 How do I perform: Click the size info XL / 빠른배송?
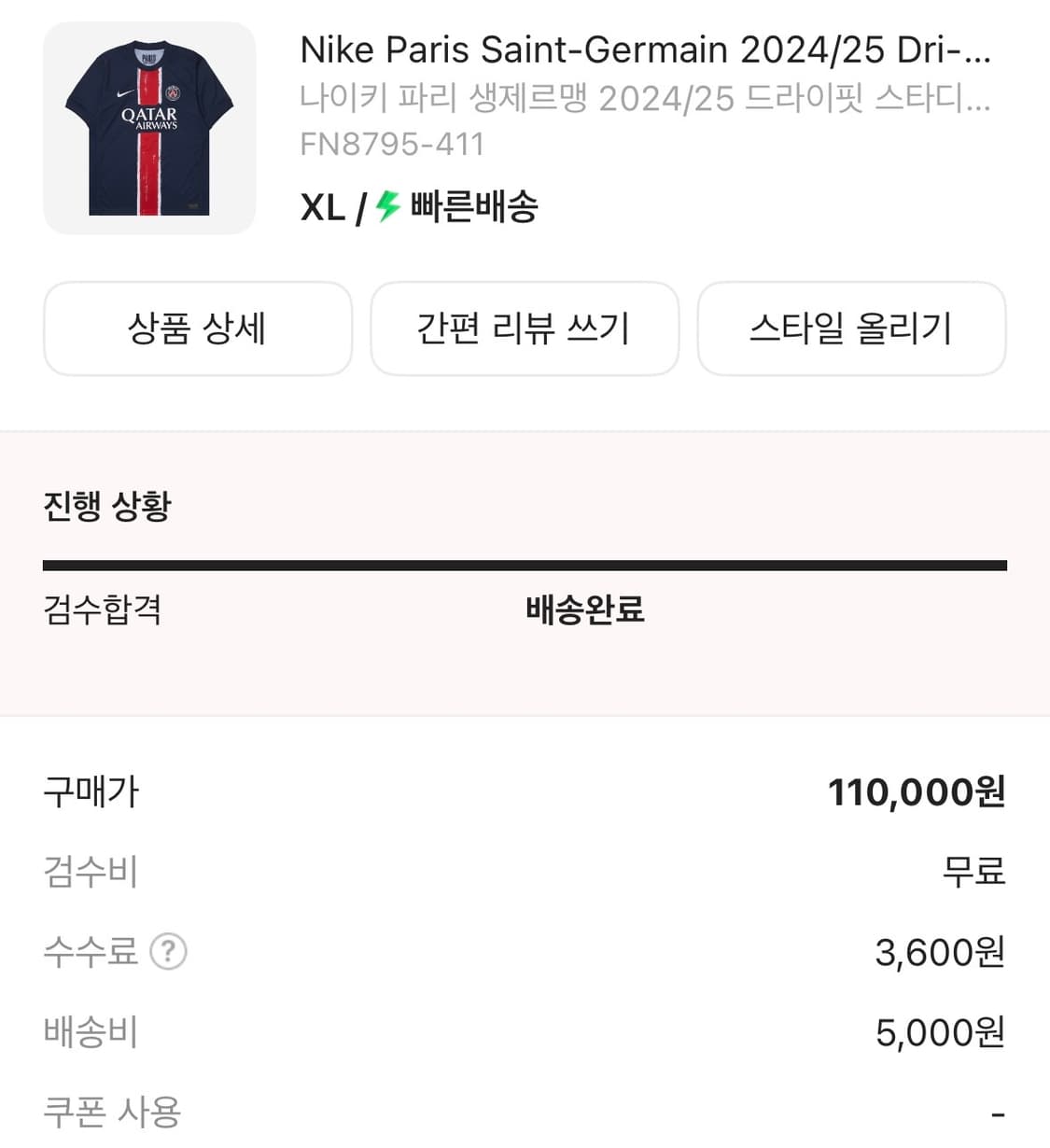(x=420, y=207)
